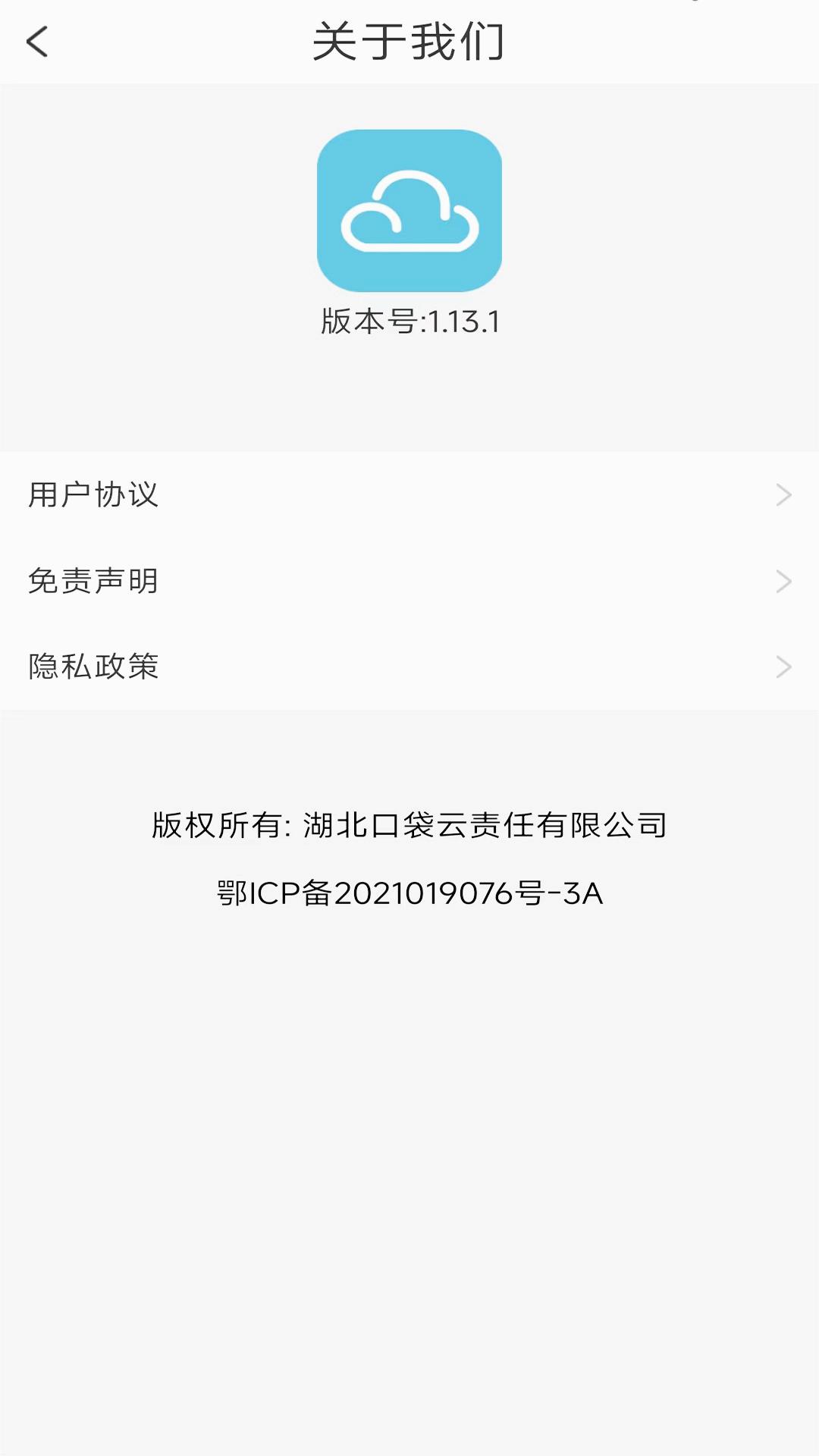Click the 关于我们 page title
This screenshot has width=819, height=1456.
(x=409, y=42)
